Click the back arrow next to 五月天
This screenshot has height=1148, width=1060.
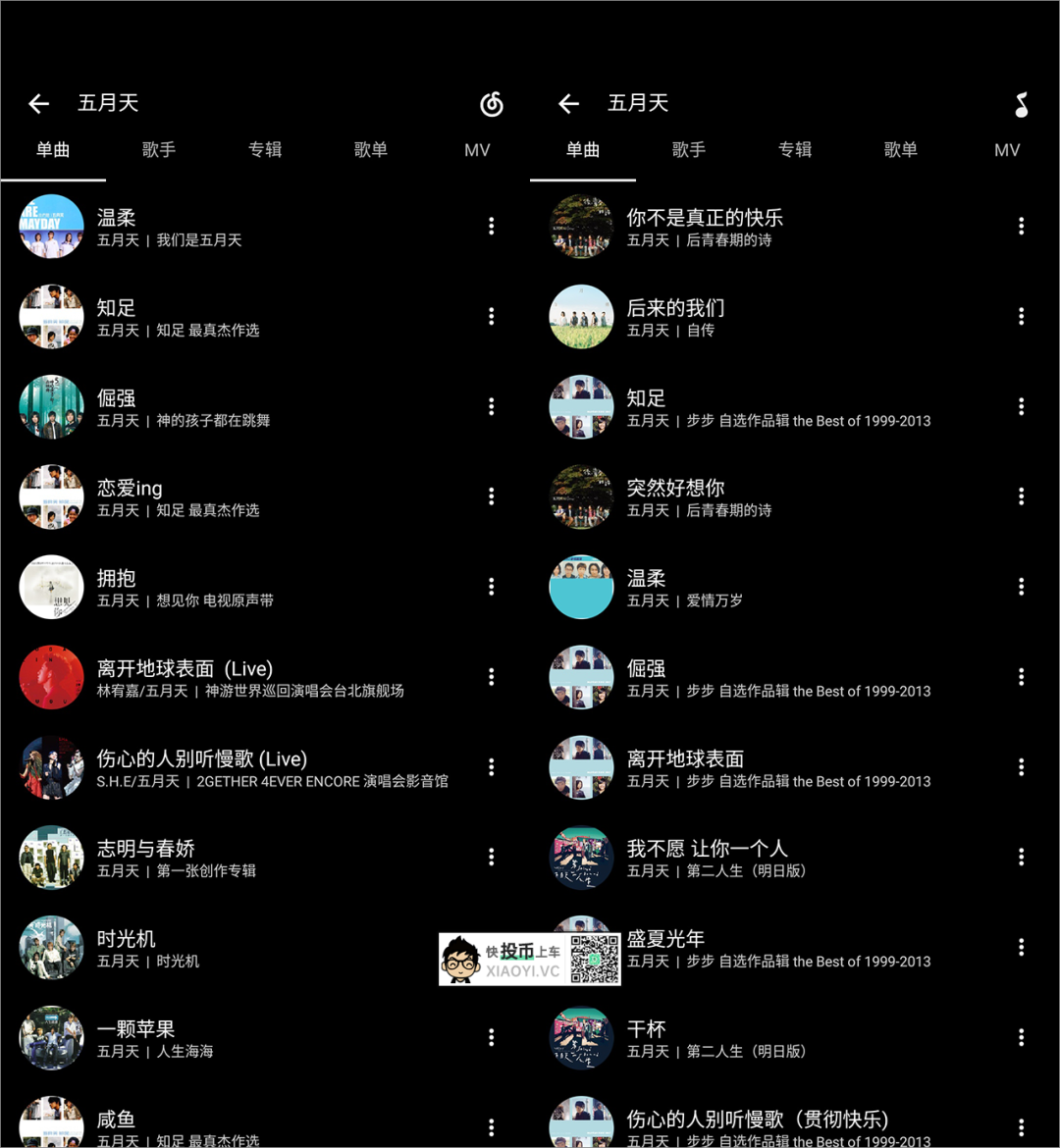coord(37,103)
